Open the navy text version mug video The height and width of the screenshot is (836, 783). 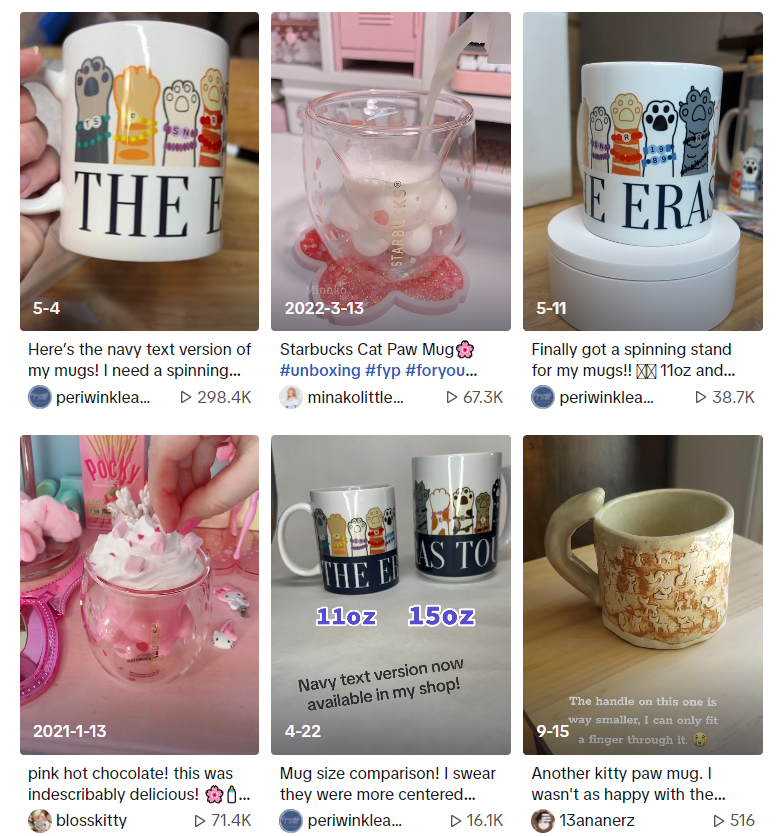click(139, 171)
